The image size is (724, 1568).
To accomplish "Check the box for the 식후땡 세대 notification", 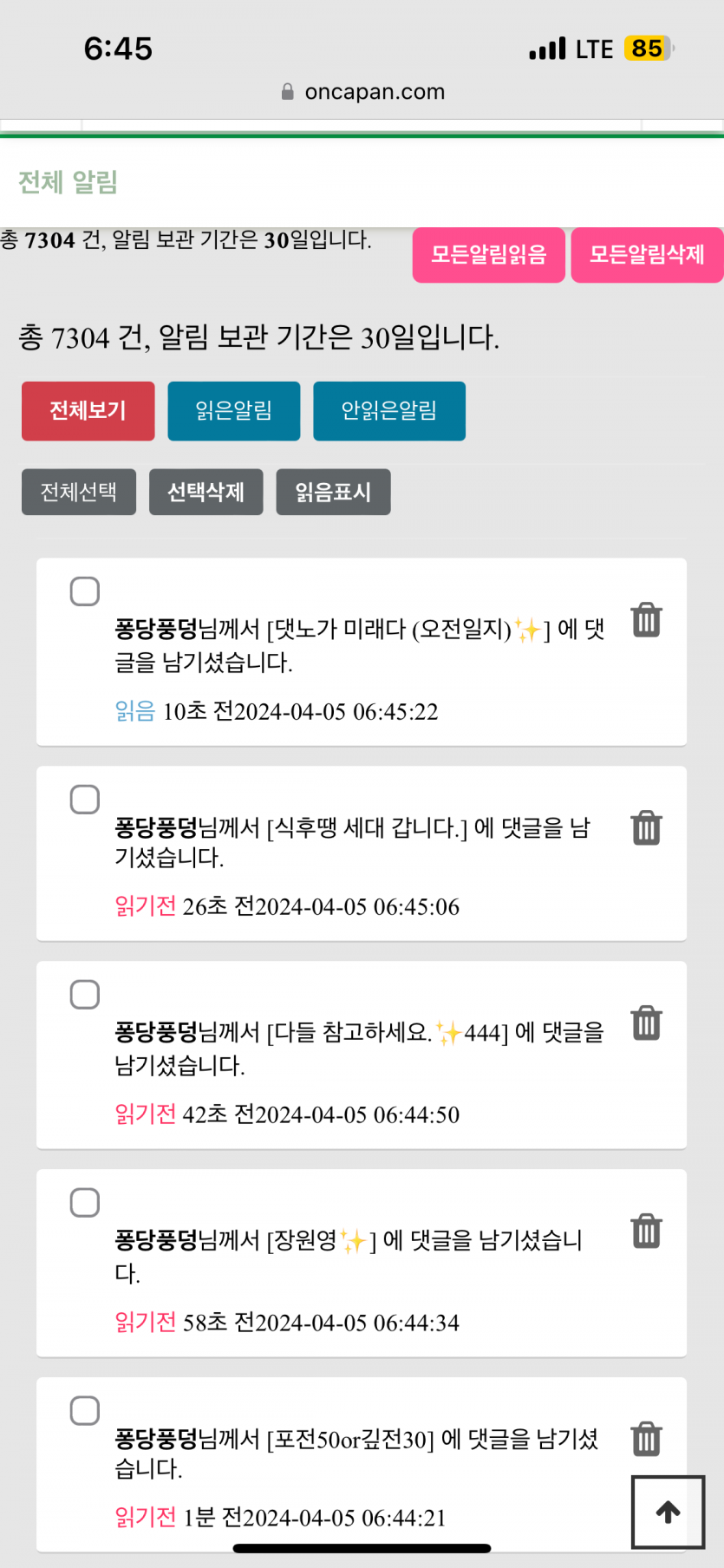I will [85, 800].
